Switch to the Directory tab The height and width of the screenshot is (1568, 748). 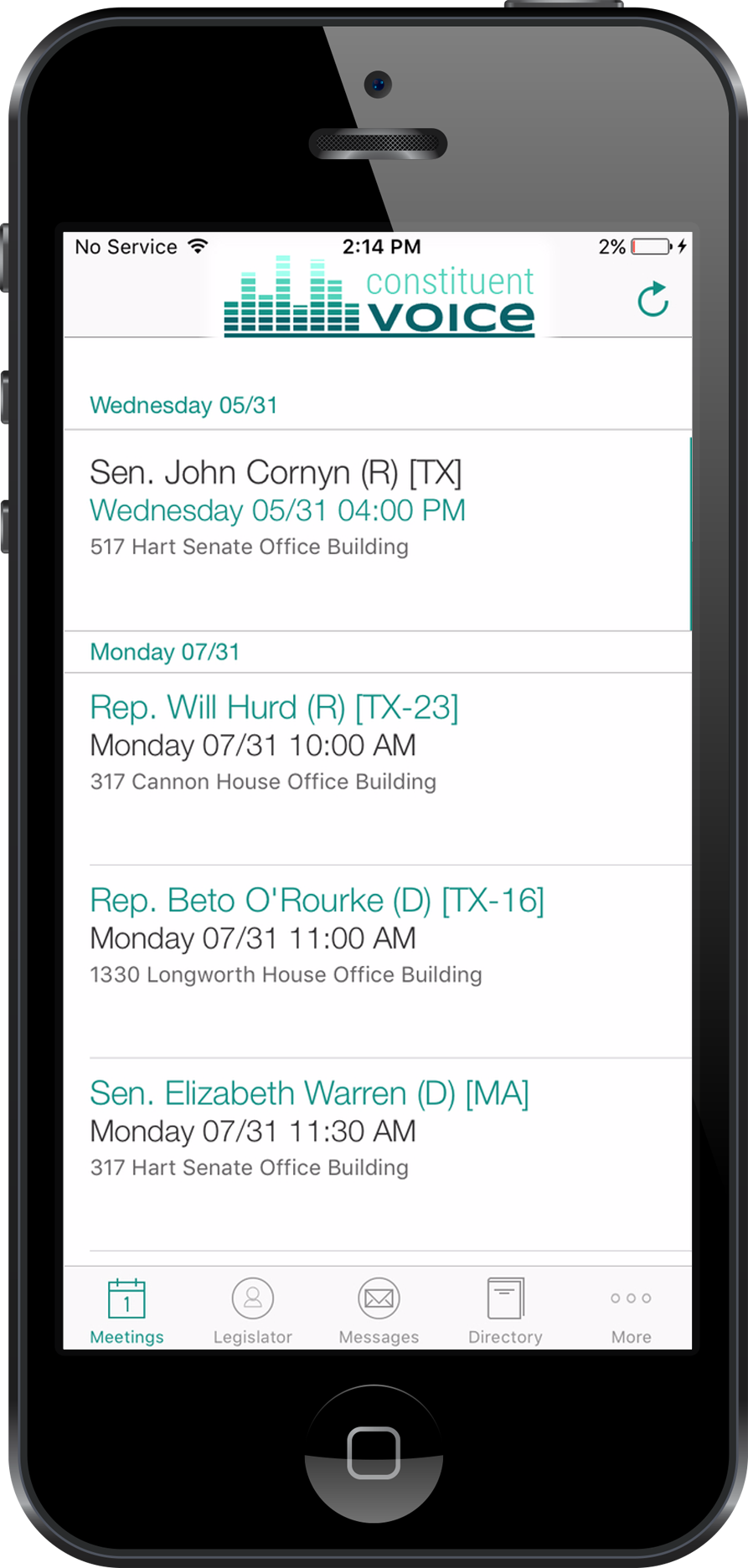tap(505, 1310)
